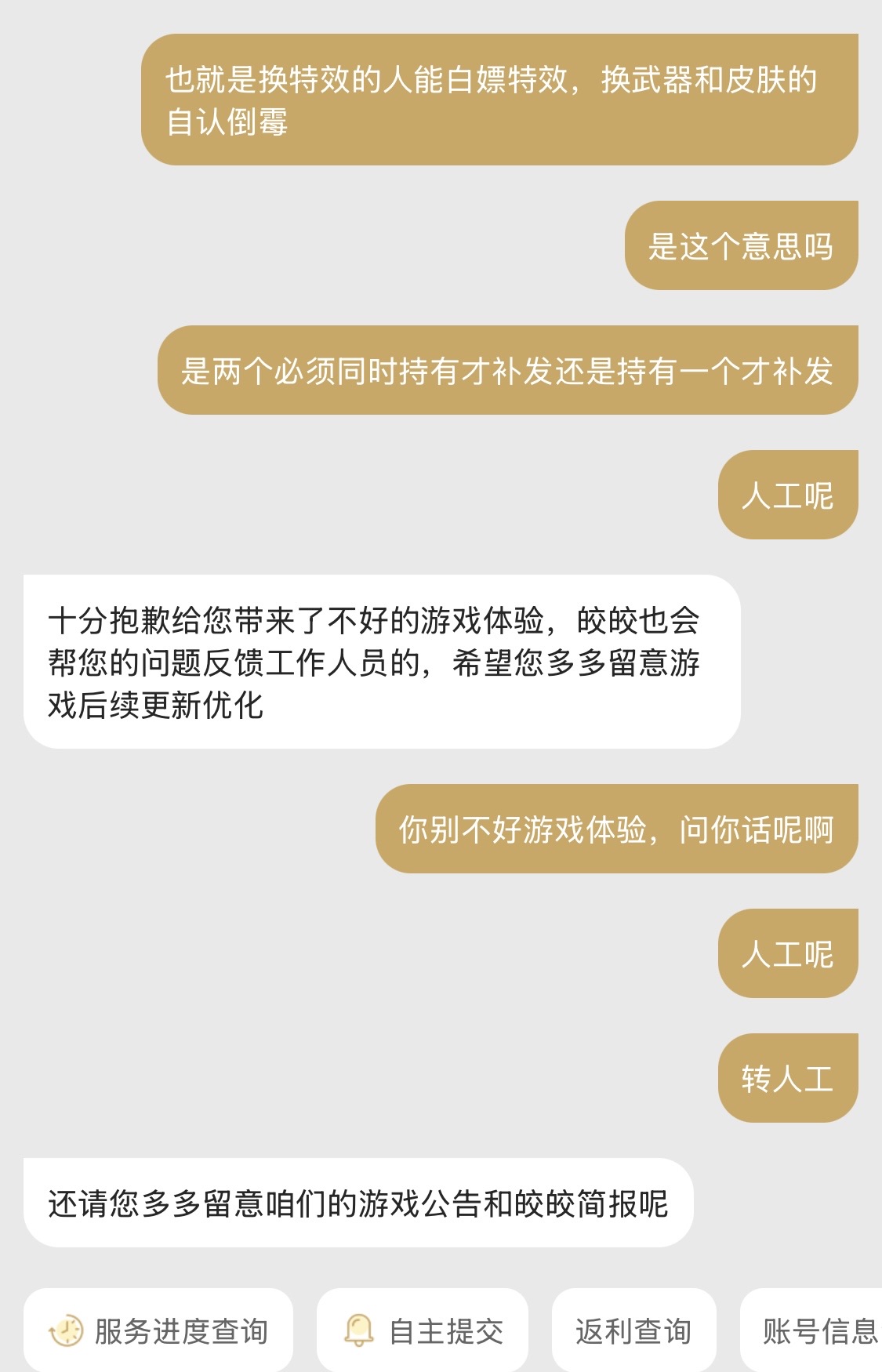Open 账号信息 chip
The image size is (882, 1372).
[815, 1331]
